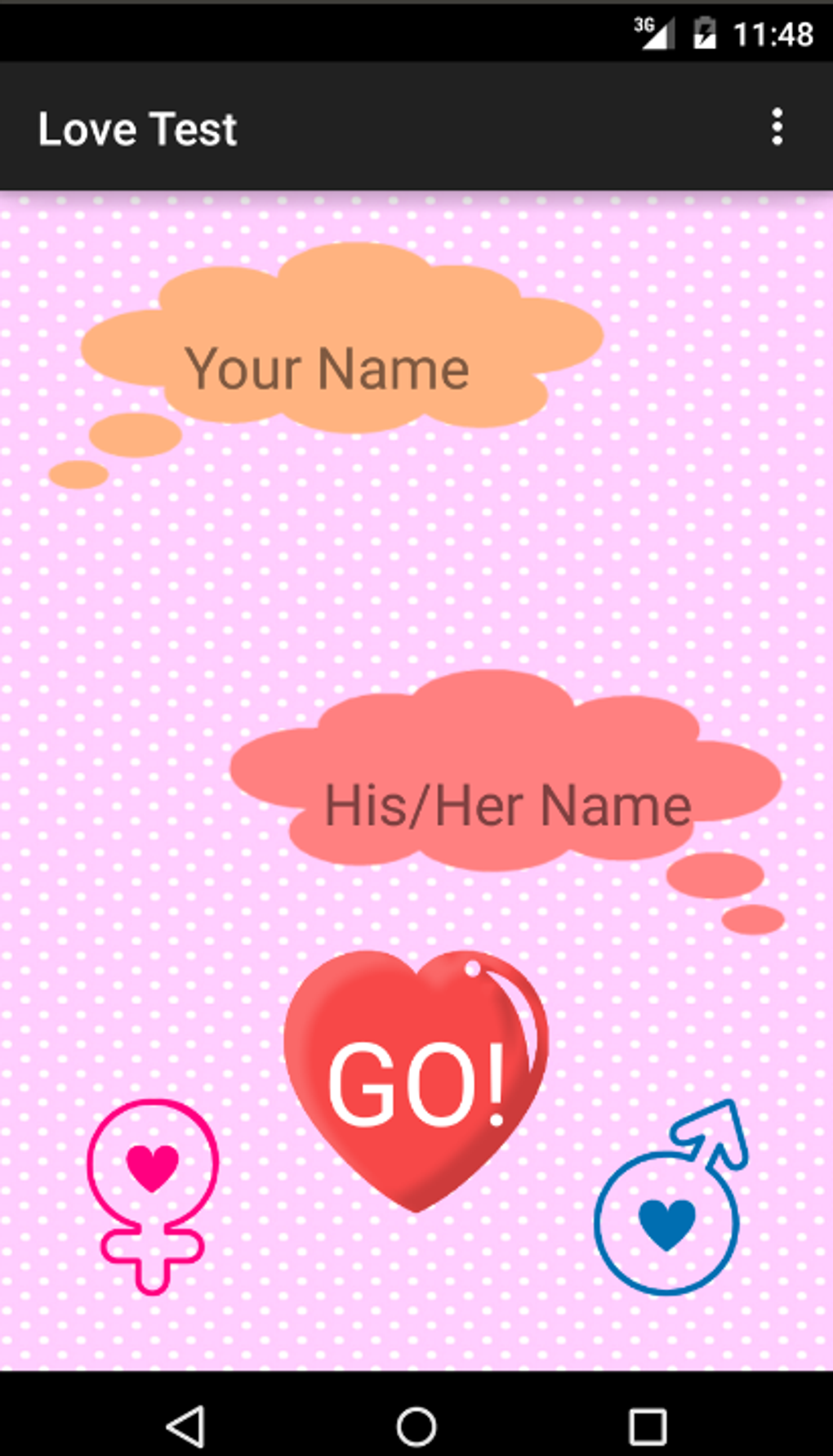Go back using the system back button
Screen dimensions: 833x1456
[x=185, y=1427]
